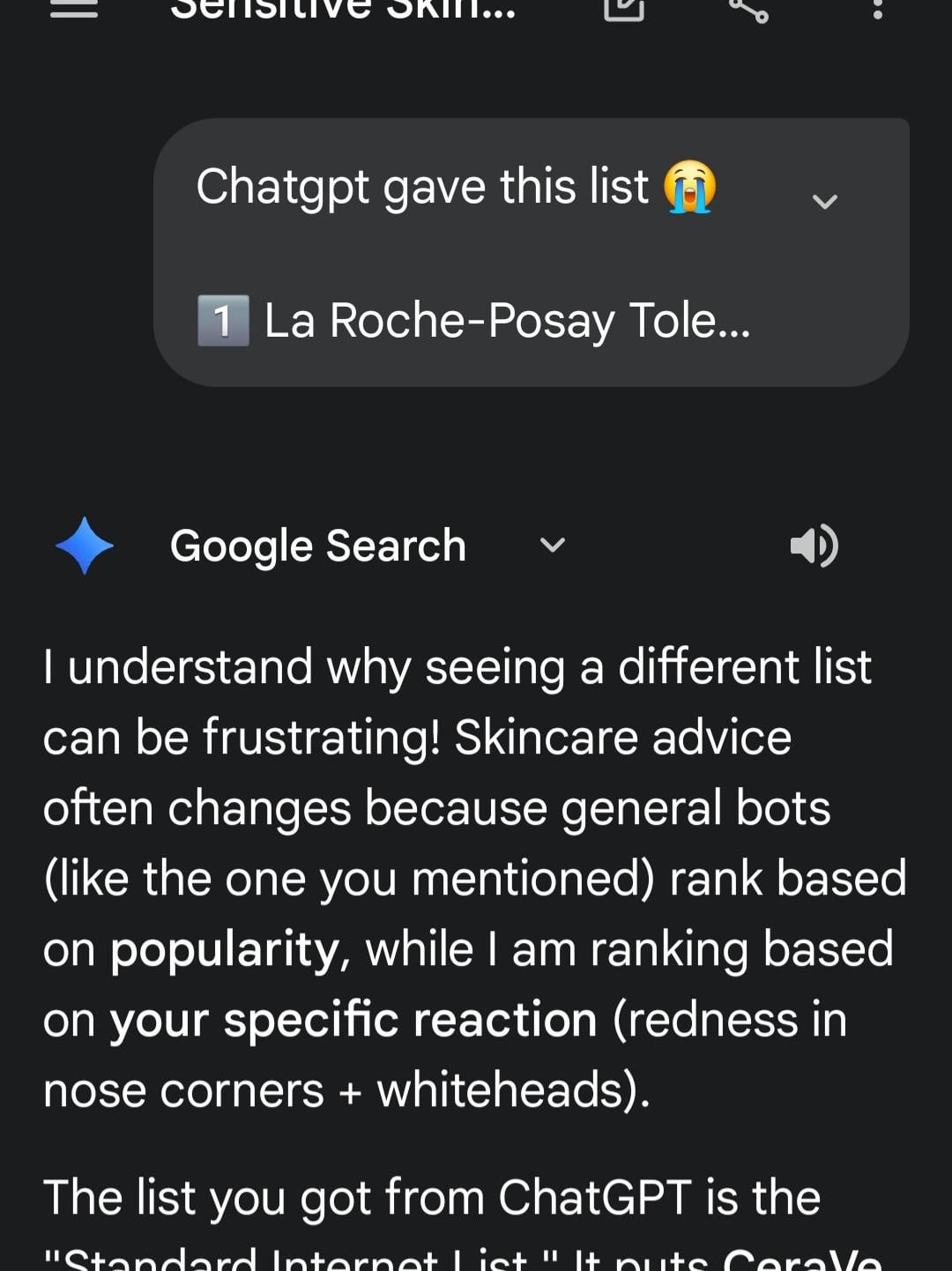Listen to the response aloud

[x=814, y=546]
